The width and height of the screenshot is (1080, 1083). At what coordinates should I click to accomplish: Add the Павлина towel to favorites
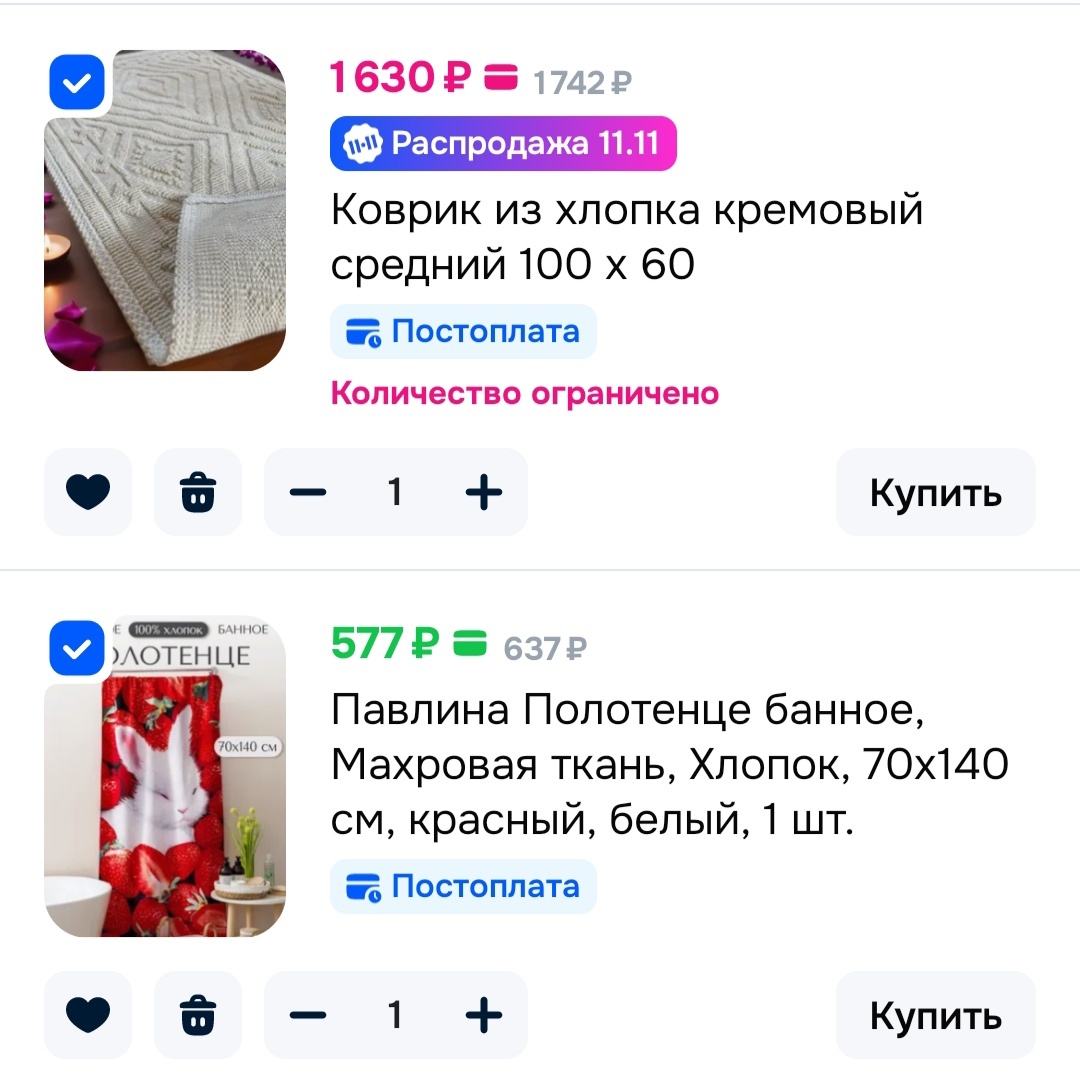point(88,1015)
